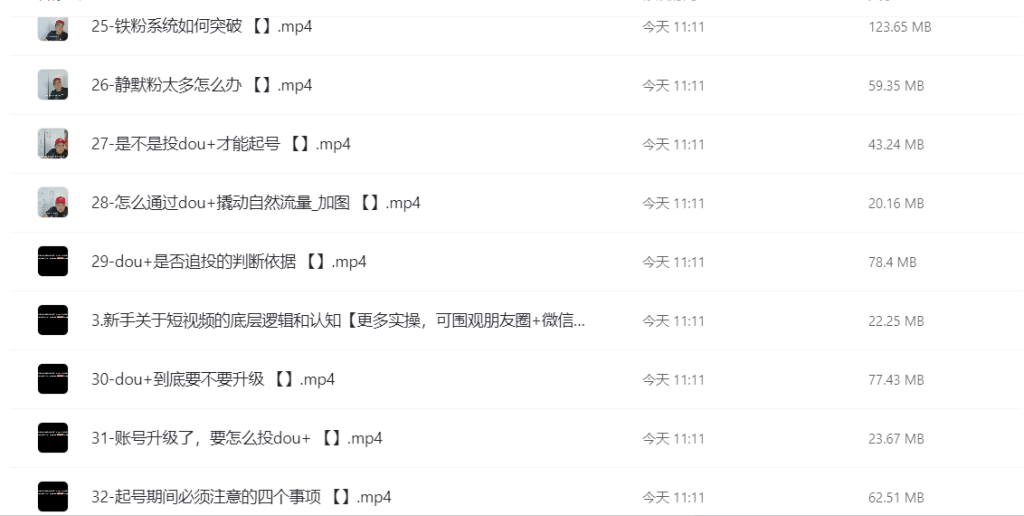Select 29-dou+是否追投的判断依据 video
1024x516 pixels.
point(228,262)
